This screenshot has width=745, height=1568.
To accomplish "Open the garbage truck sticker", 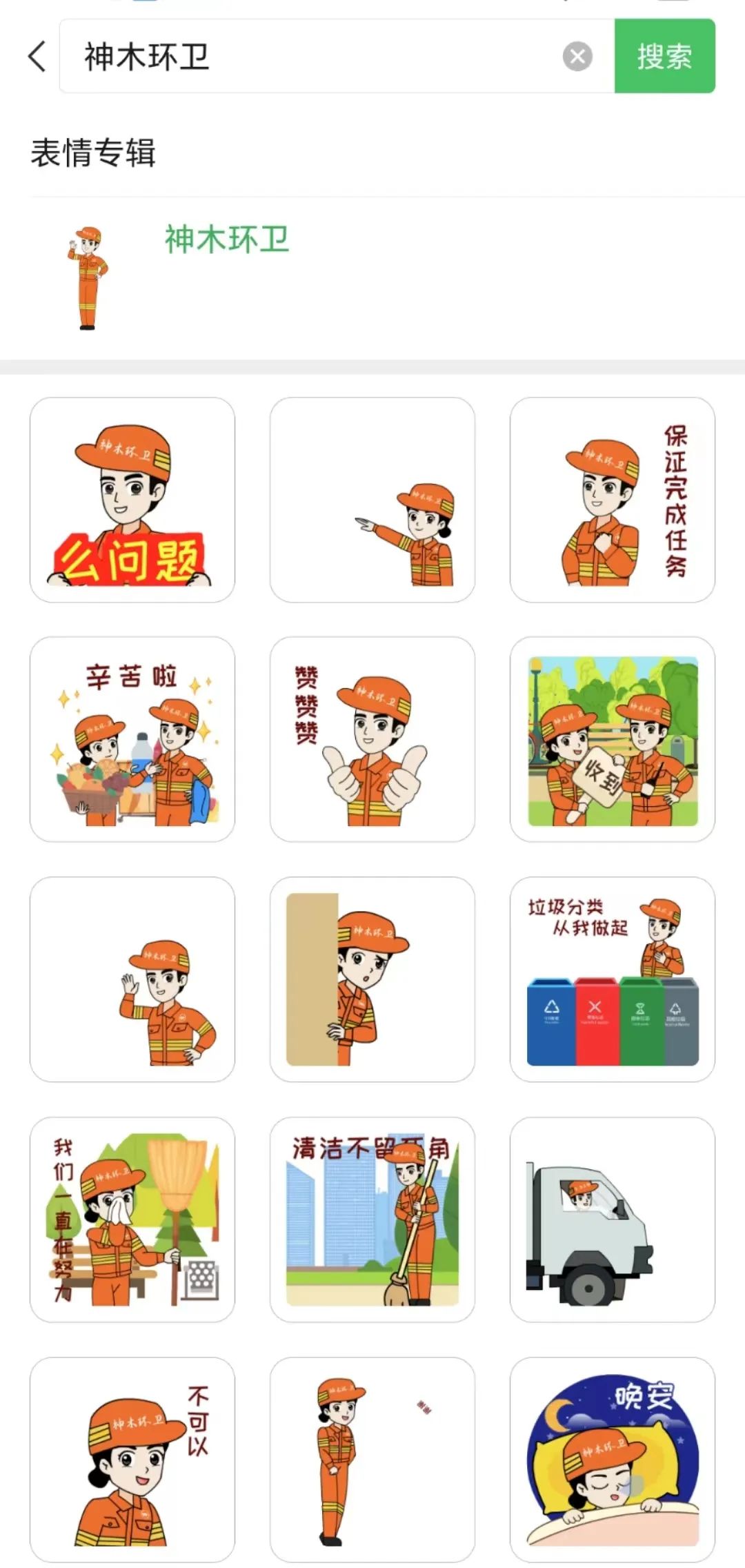I will 612,1219.
